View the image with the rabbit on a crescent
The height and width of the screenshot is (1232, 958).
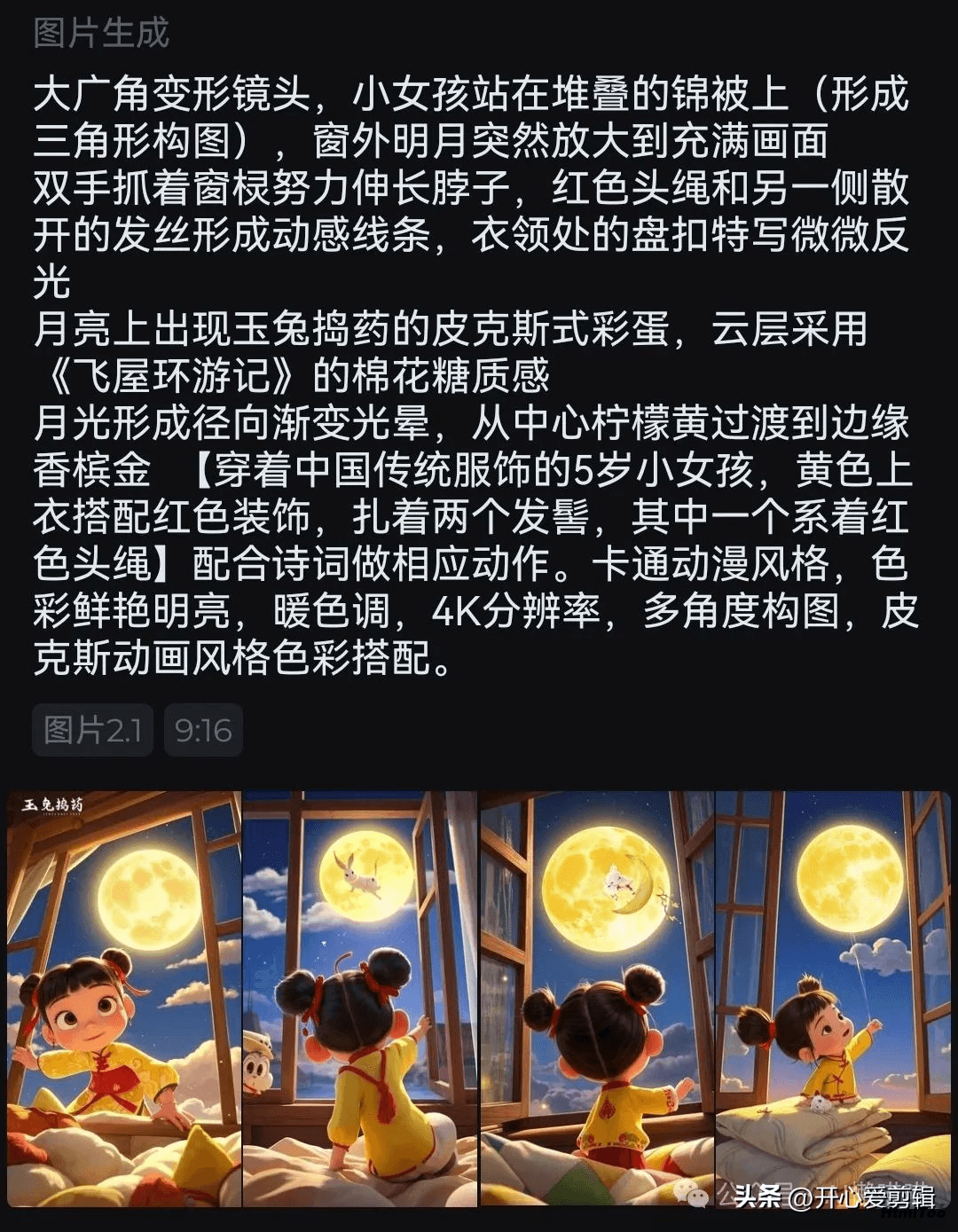596,998
